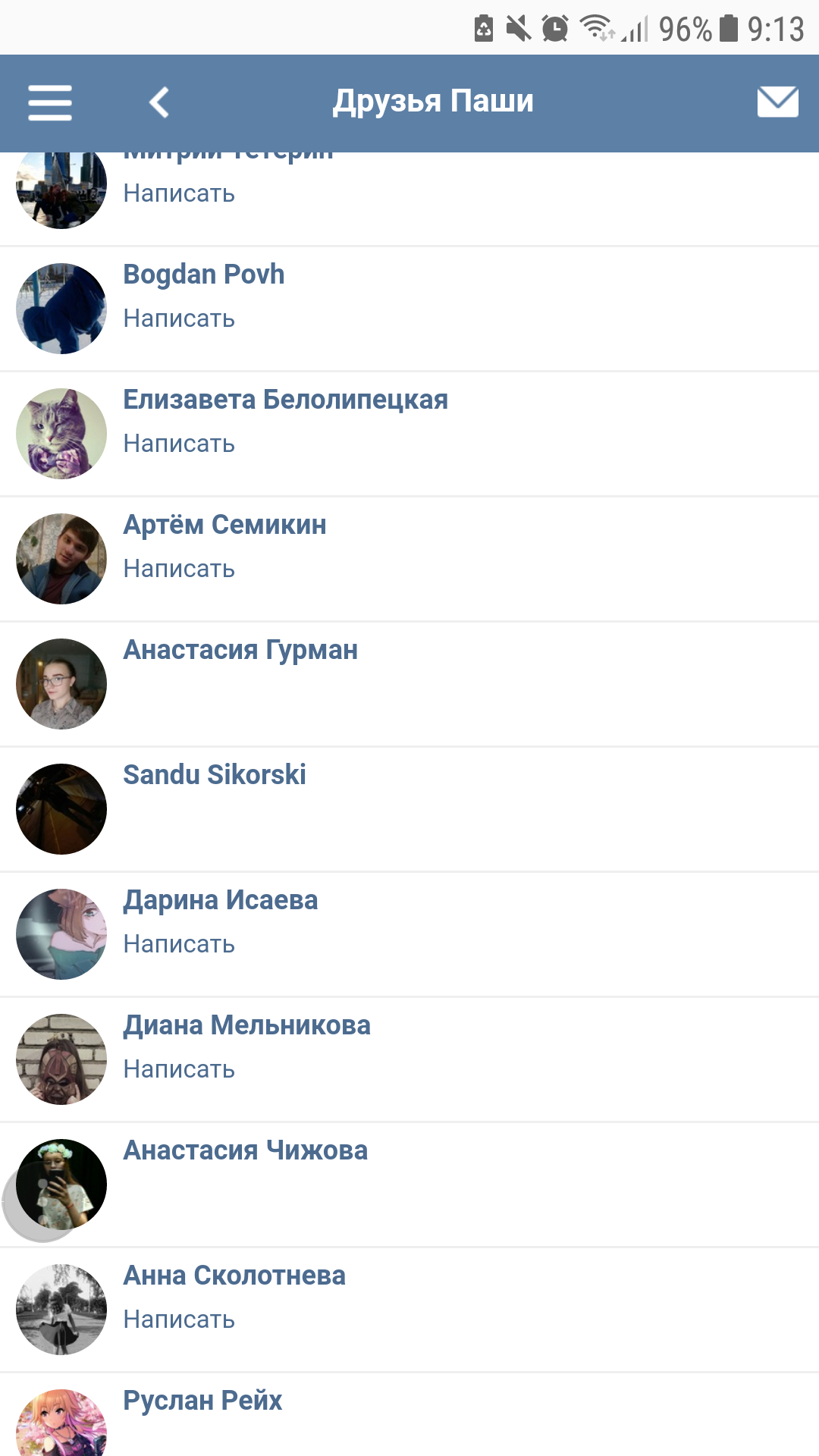This screenshot has width=819, height=1456.
Task: Open Дарина Исаева's profile
Action: point(221,900)
